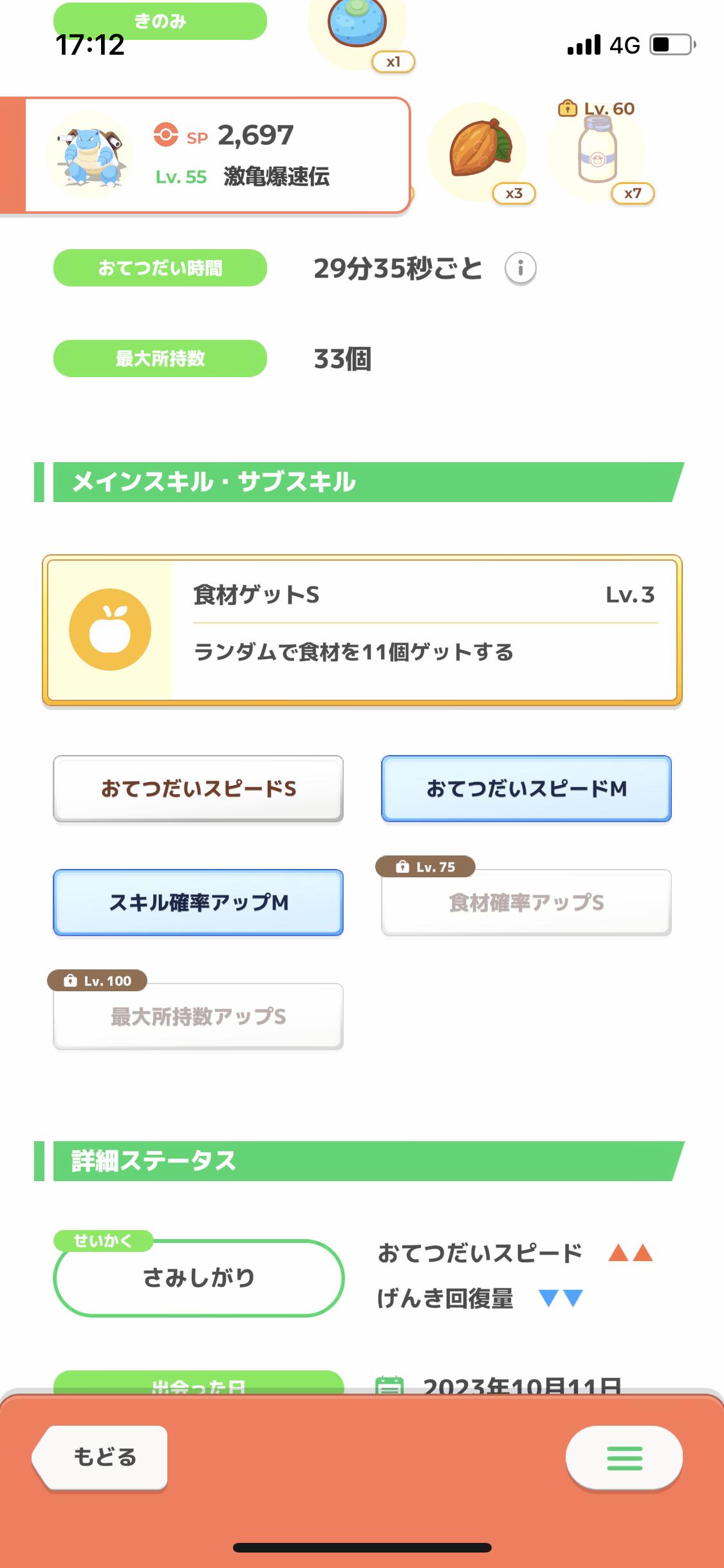
Task: Tap the locked 食材確率アップS sub skill
Action: [526, 902]
